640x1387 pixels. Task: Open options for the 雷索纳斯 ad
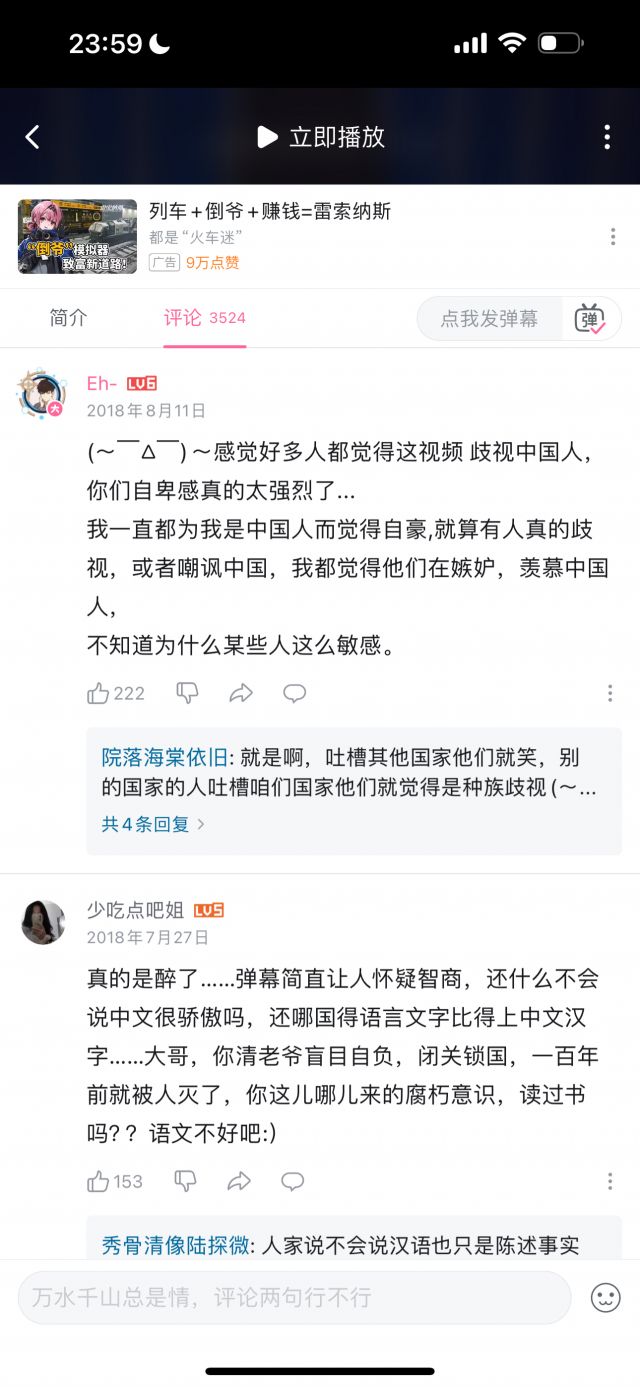point(613,237)
